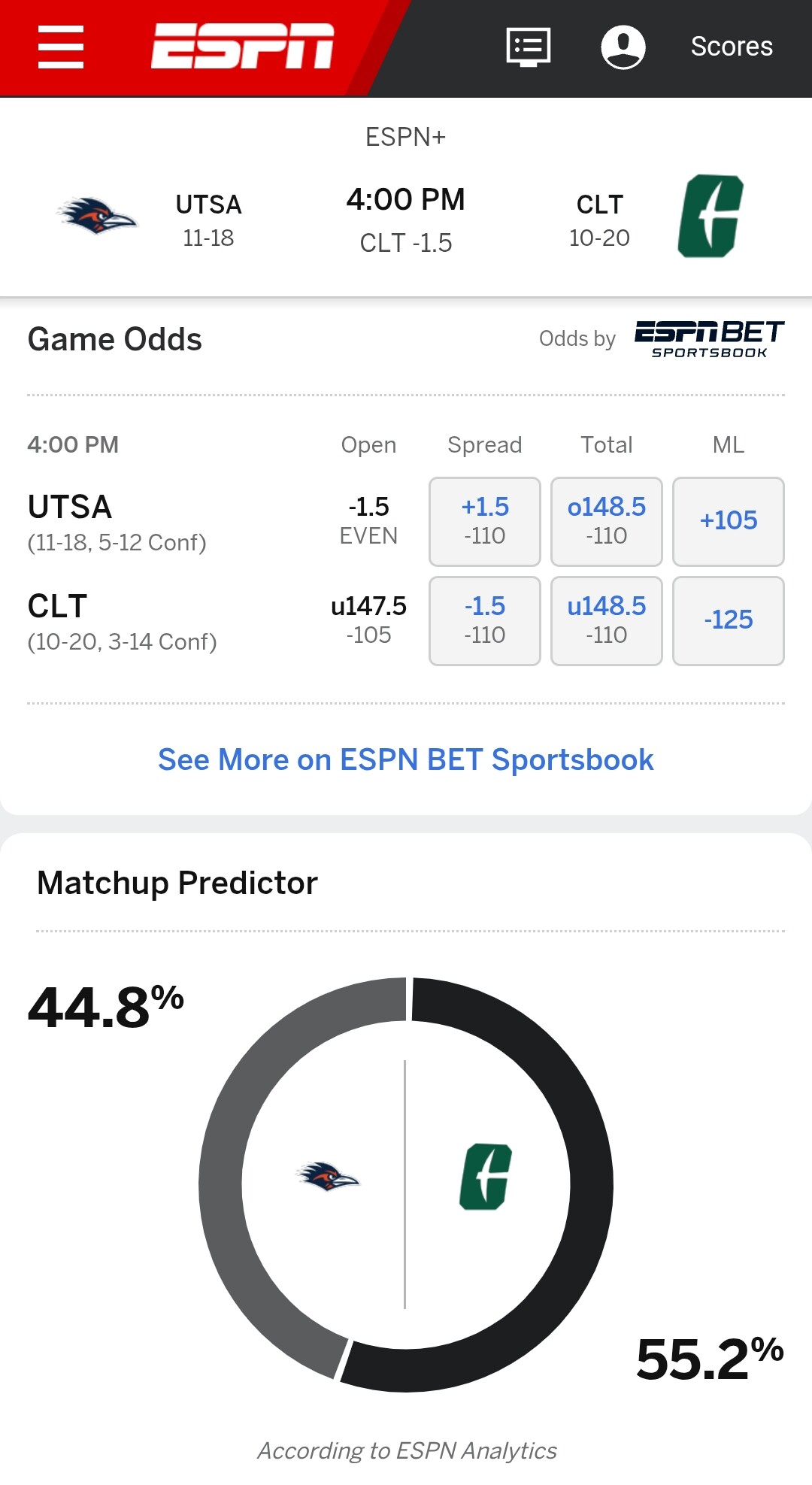
Task: Open the news feed icon
Action: pyautogui.click(x=529, y=47)
